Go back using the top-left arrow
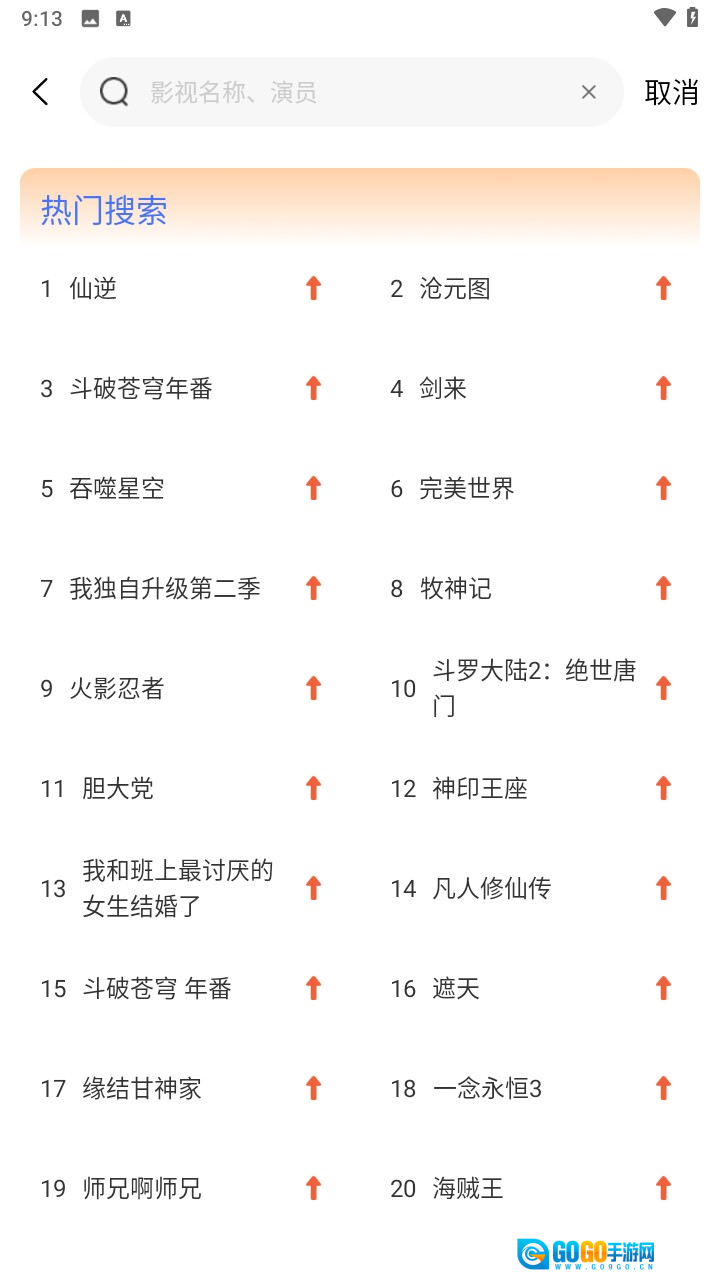 point(40,92)
